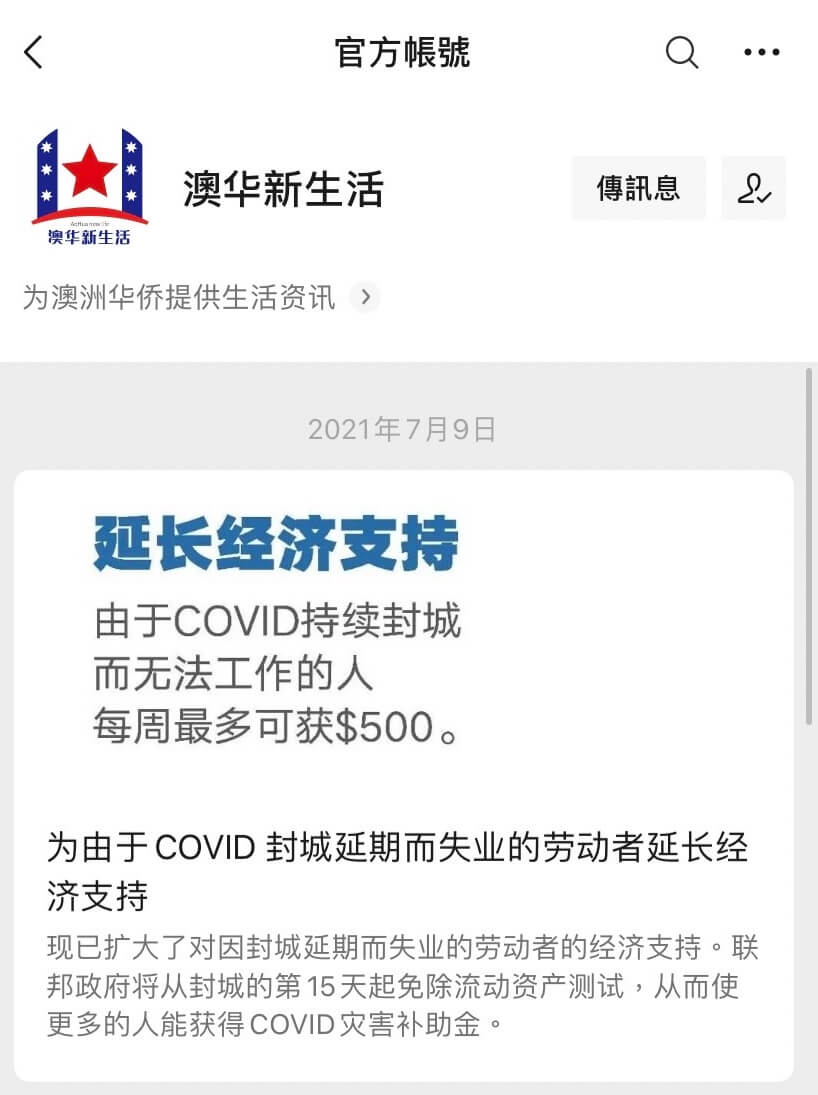
Task: Open the 澳华新生活 profile avatar
Action: [90, 186]
